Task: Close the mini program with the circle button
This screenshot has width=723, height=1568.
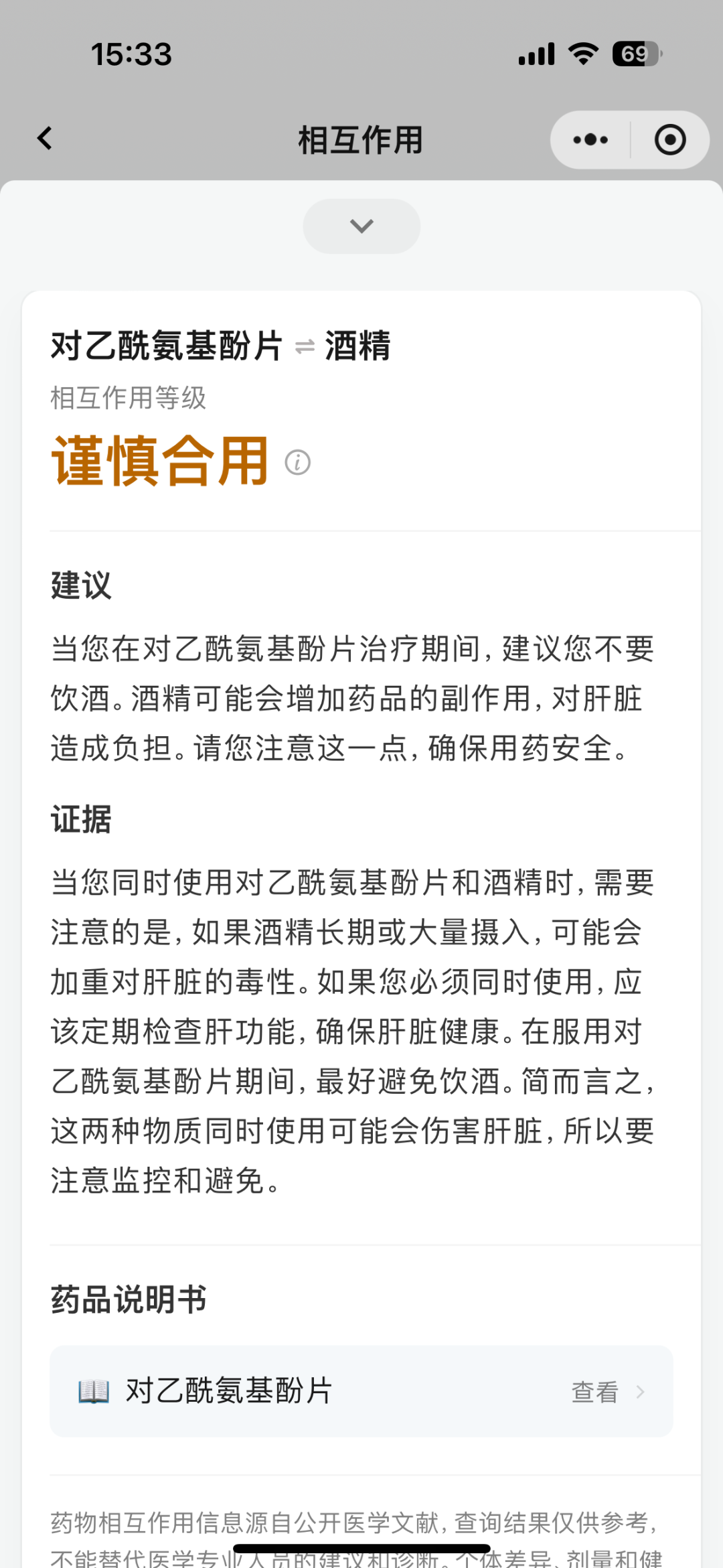Action: [669, 140]
